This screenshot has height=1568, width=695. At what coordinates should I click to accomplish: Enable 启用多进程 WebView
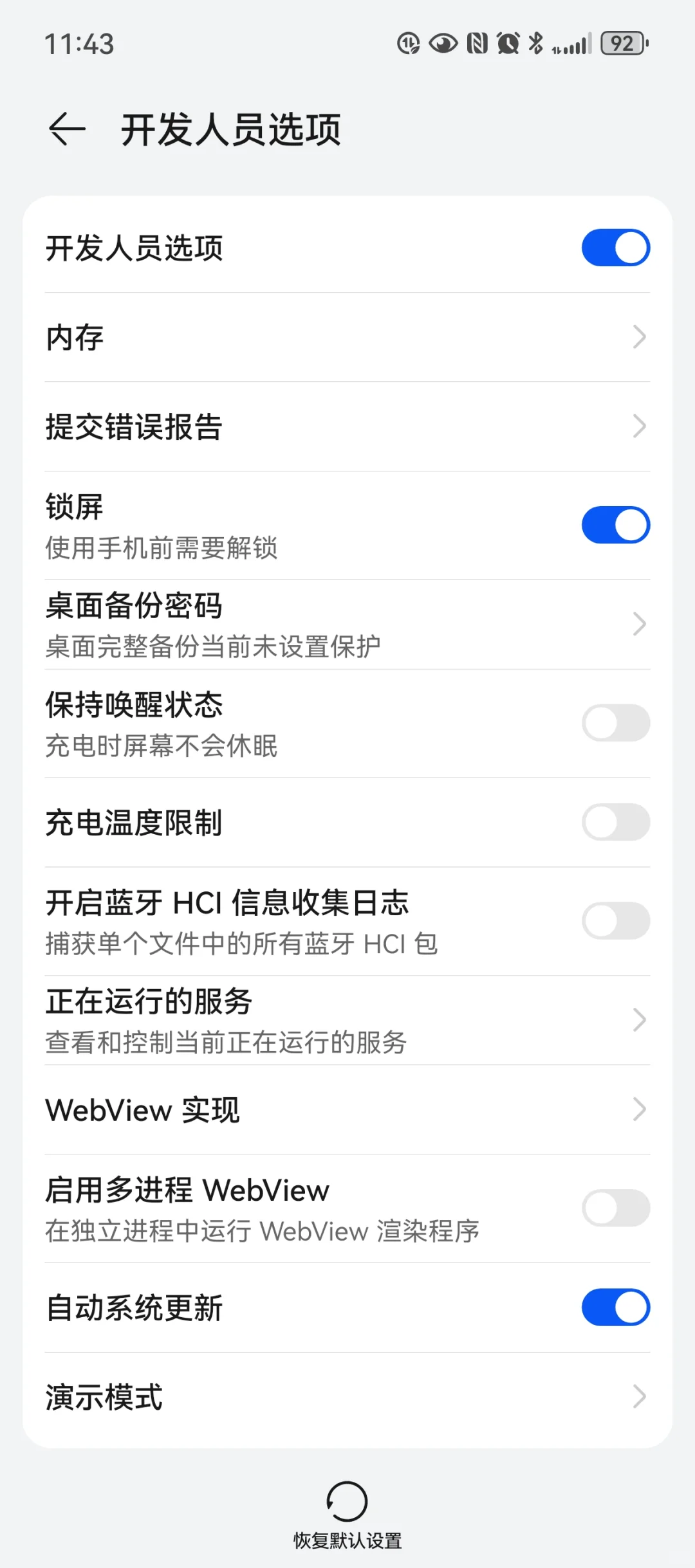tap(615, 1208)
